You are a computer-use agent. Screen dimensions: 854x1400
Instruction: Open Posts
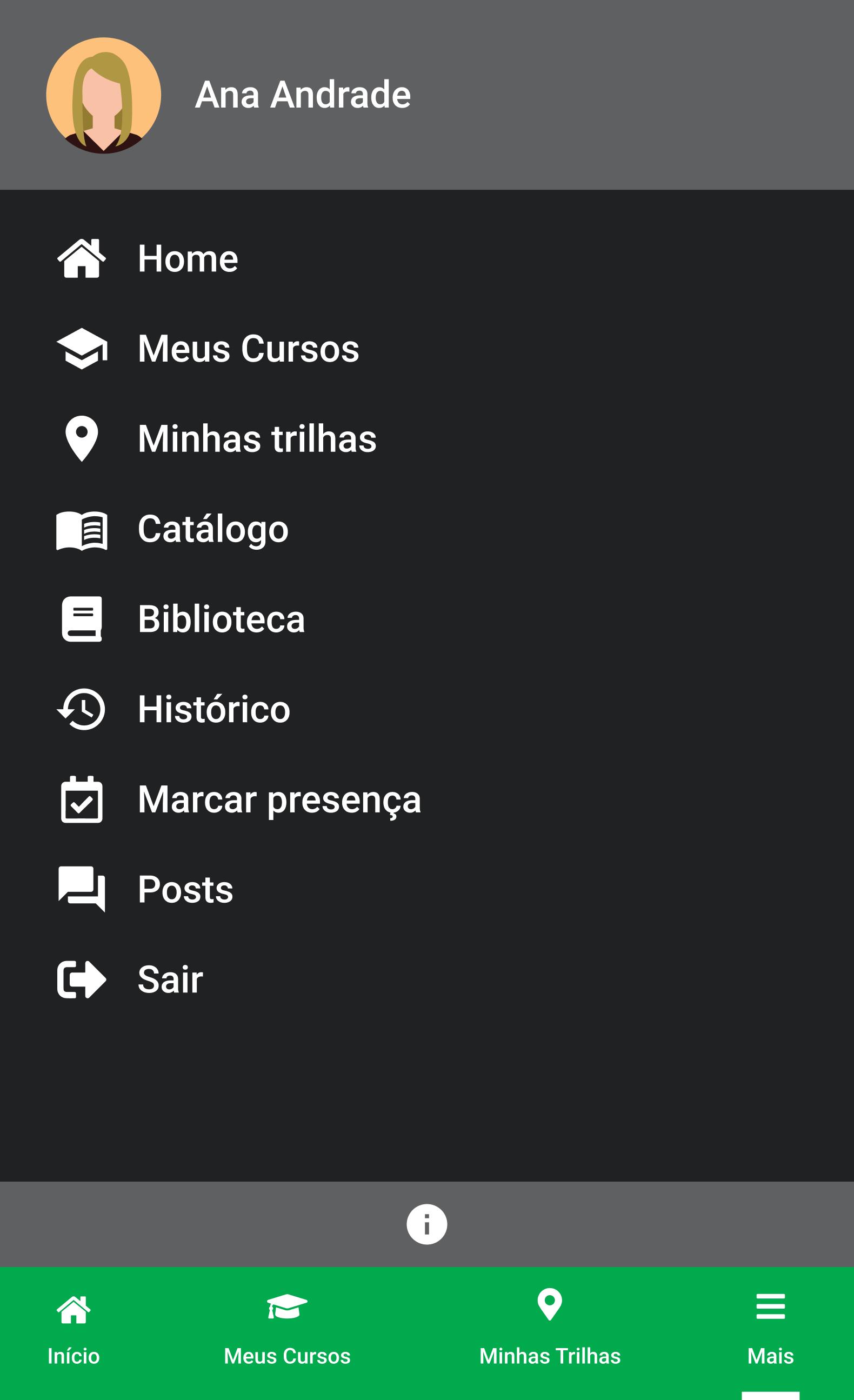[x=426, y=889]
